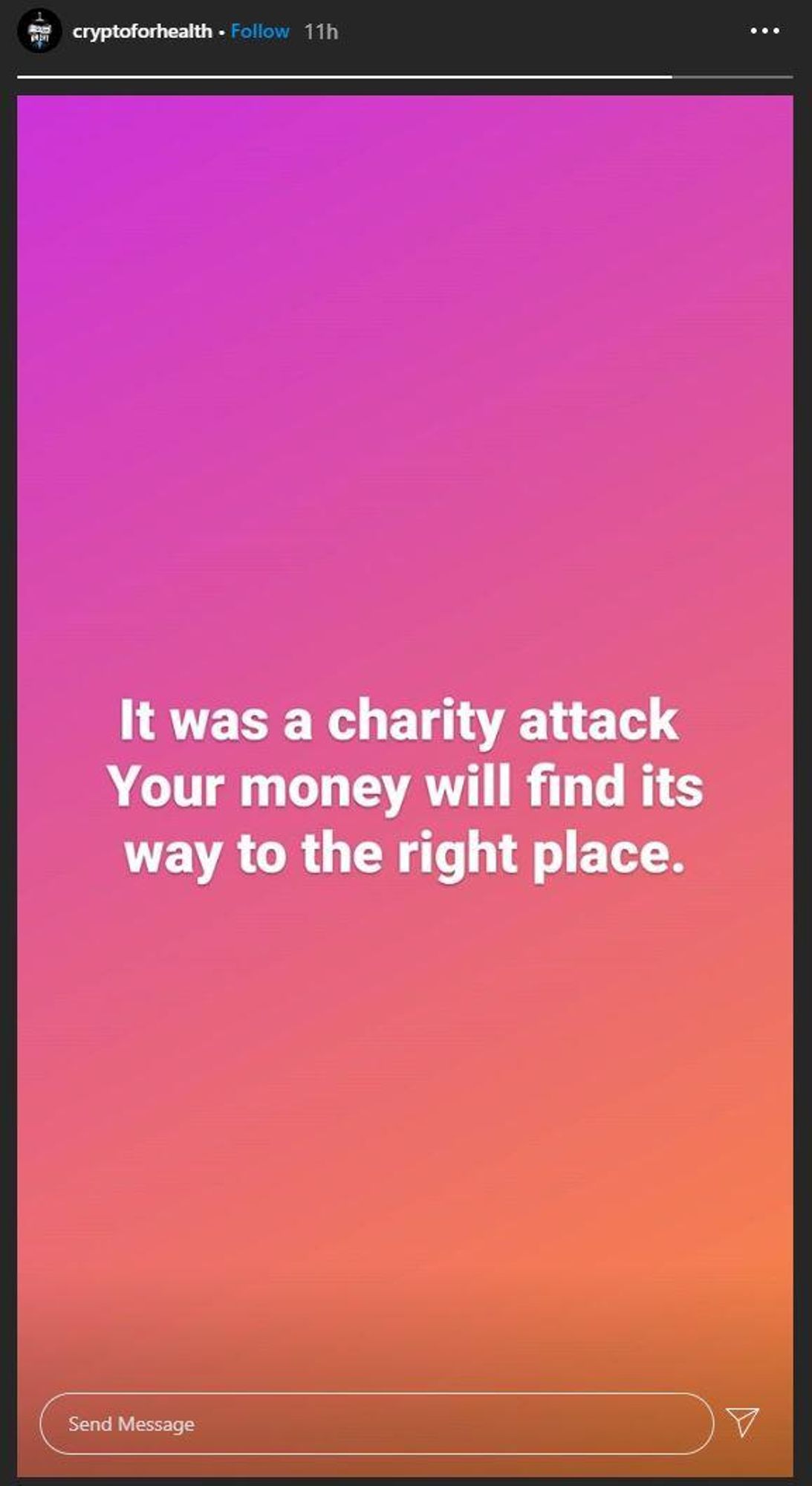The height and width of the screenshot is (1486, 812).
Task: Open the cryptoforhealth profile picture
Action: (x=39, y=31)
